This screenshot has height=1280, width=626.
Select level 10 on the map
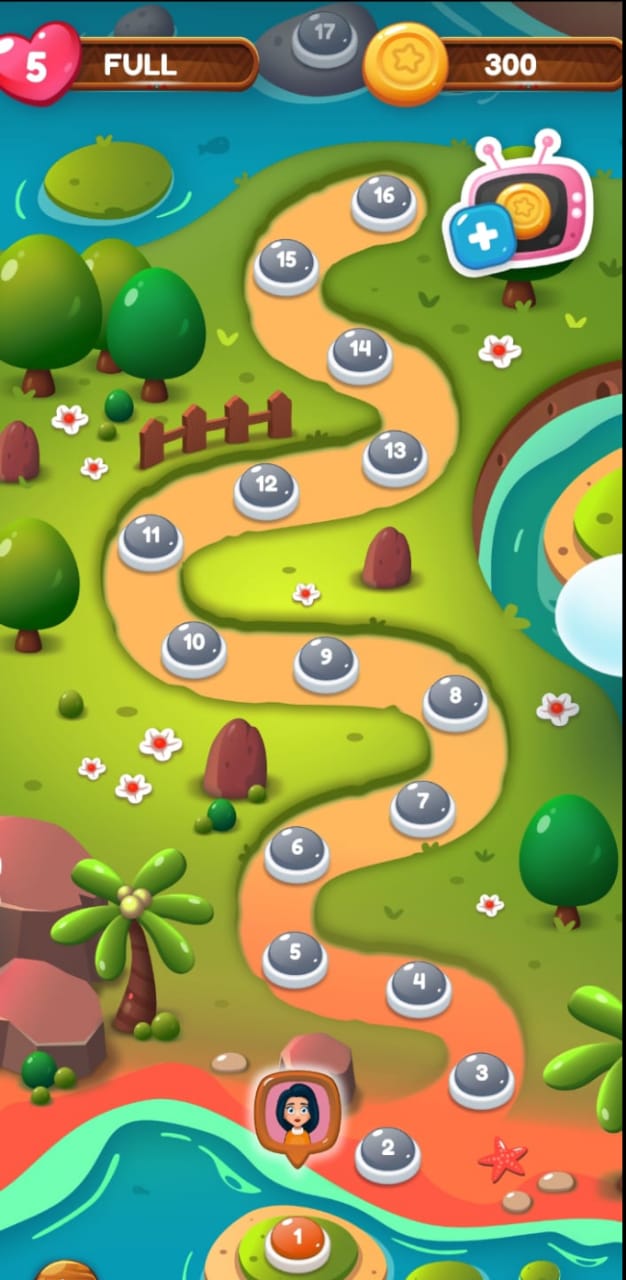[194, 649]
